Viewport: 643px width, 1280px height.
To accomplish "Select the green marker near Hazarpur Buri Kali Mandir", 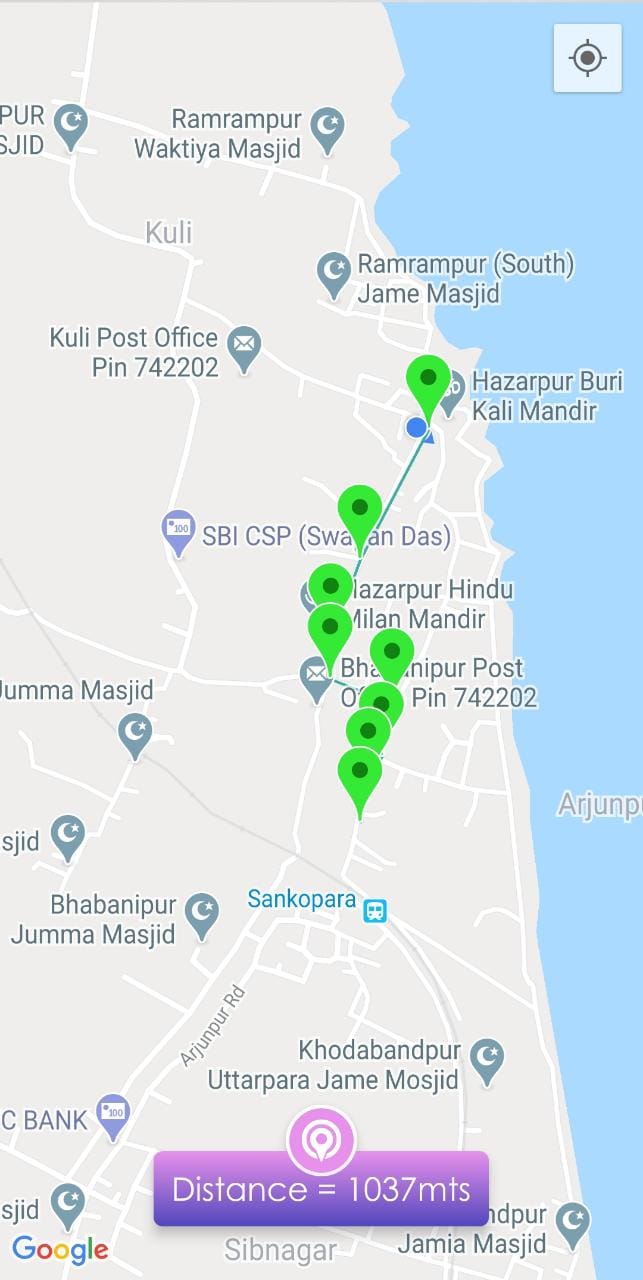I will pos(428,382).
